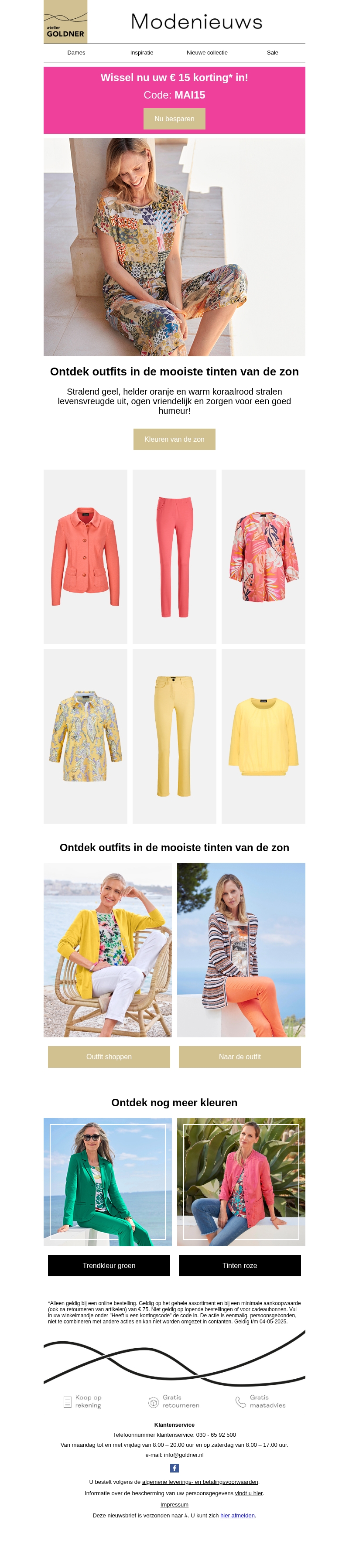
Task: Open the Impressum link
Action: pyautogui.click(x=174, y=1504)
